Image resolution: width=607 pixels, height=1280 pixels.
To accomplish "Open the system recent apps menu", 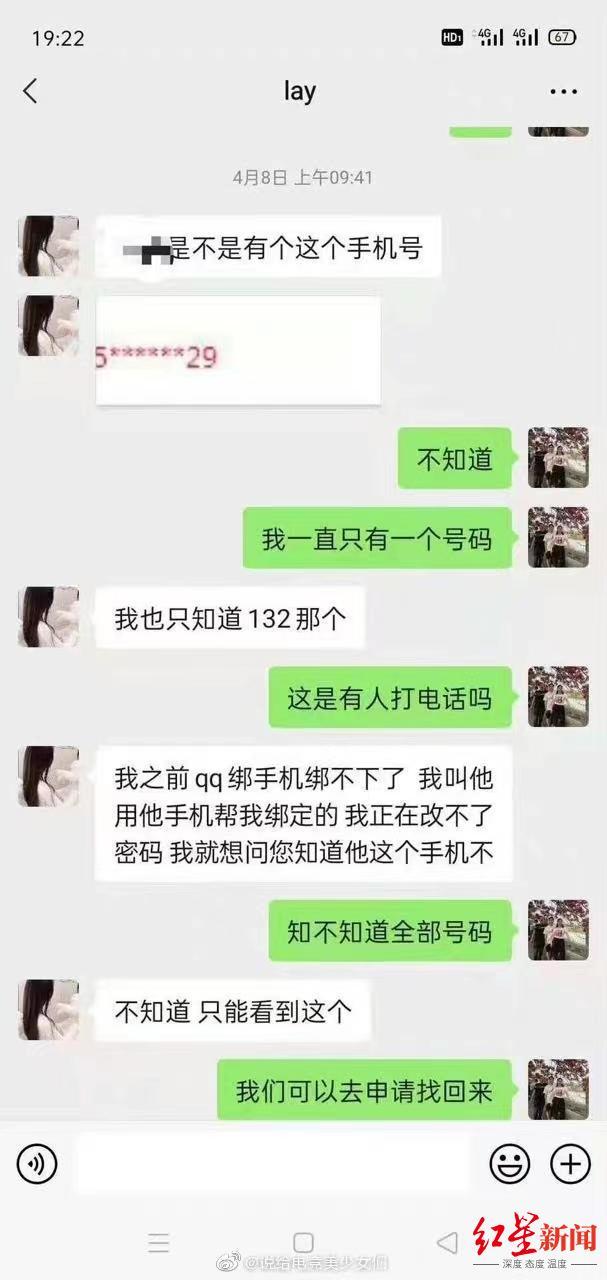I will (x=159, y=1243).
